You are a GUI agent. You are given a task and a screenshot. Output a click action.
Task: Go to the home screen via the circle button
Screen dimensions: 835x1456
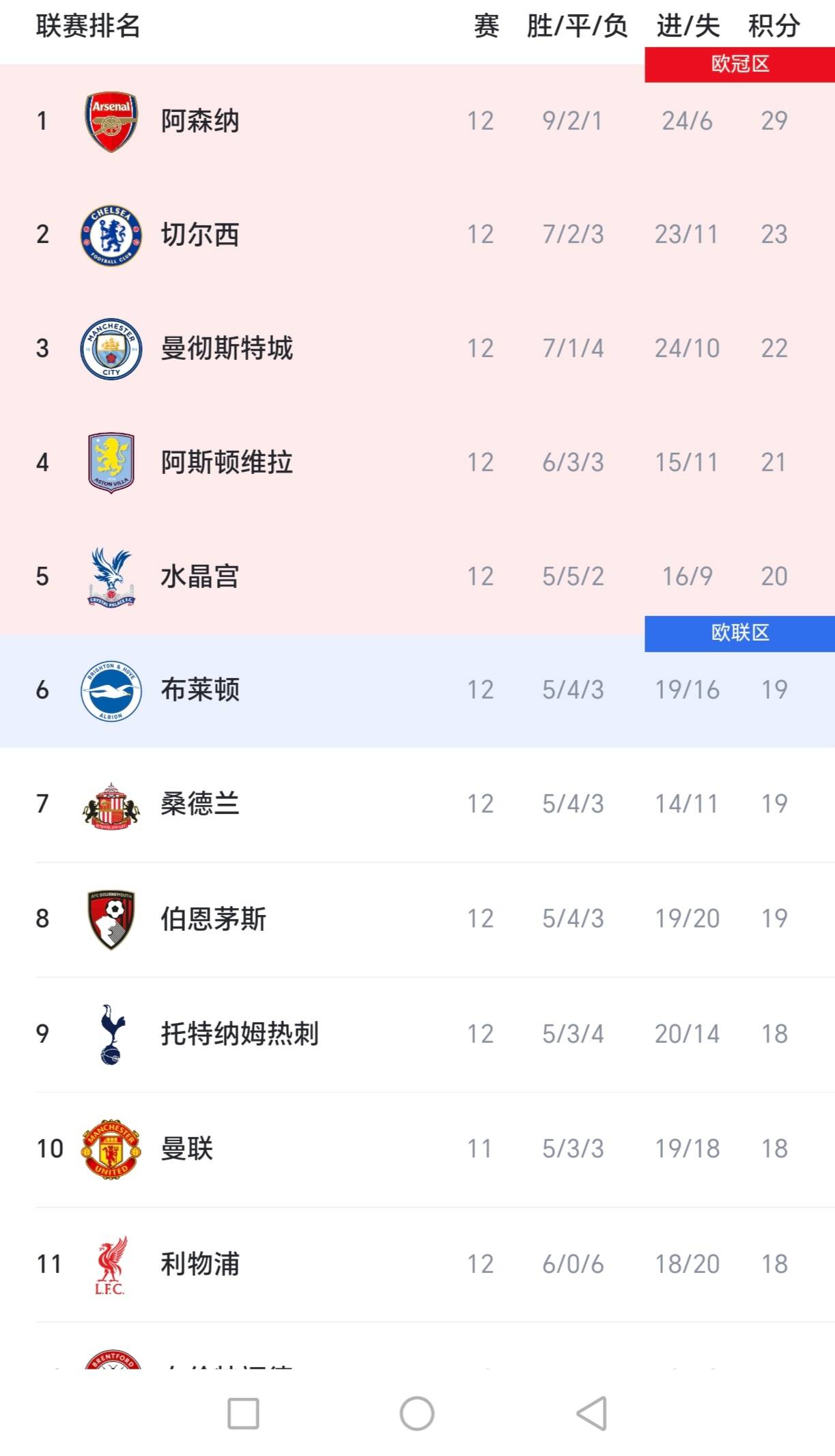(x=417, y=1413)
